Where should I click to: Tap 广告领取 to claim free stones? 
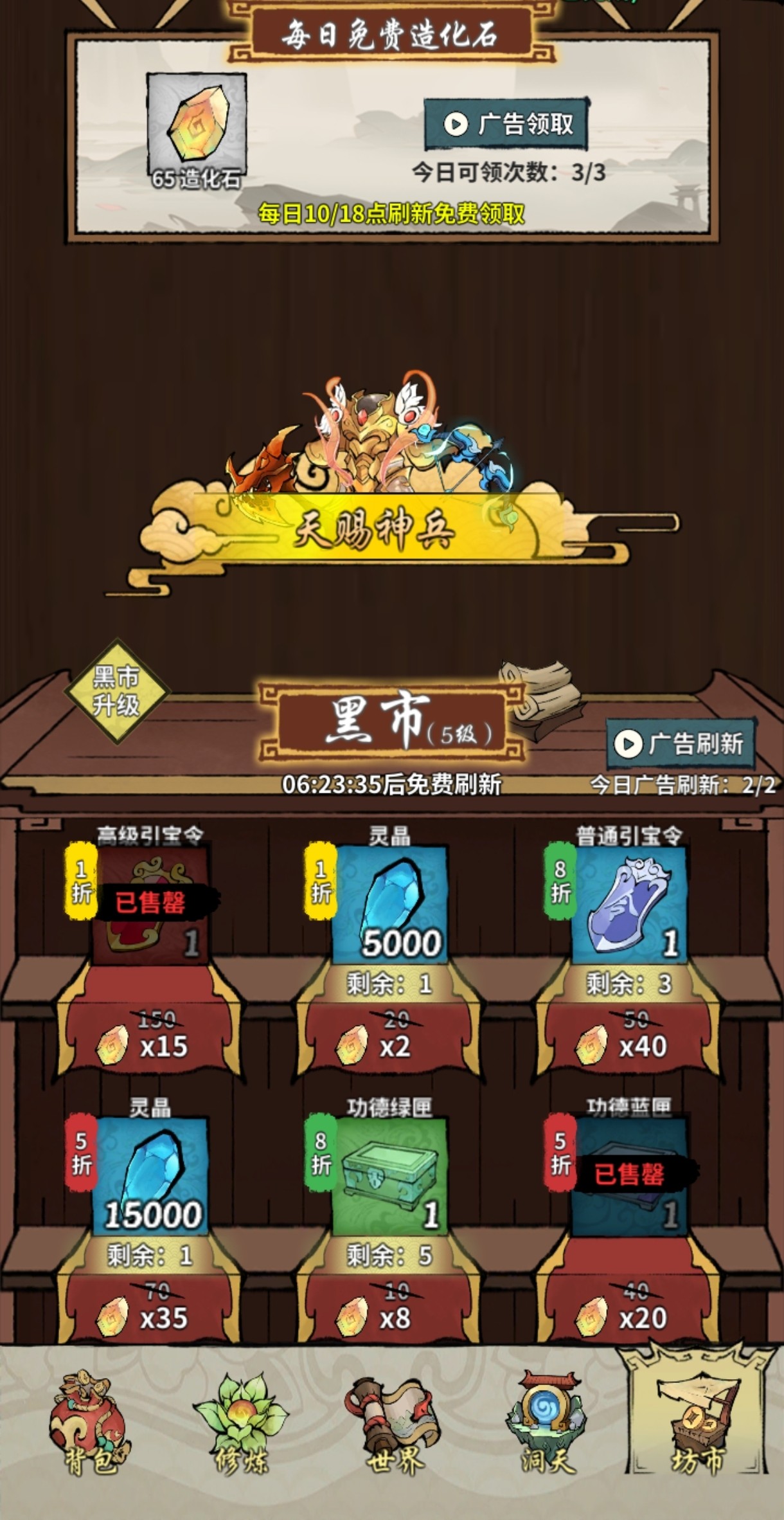[x=506, y=123]
